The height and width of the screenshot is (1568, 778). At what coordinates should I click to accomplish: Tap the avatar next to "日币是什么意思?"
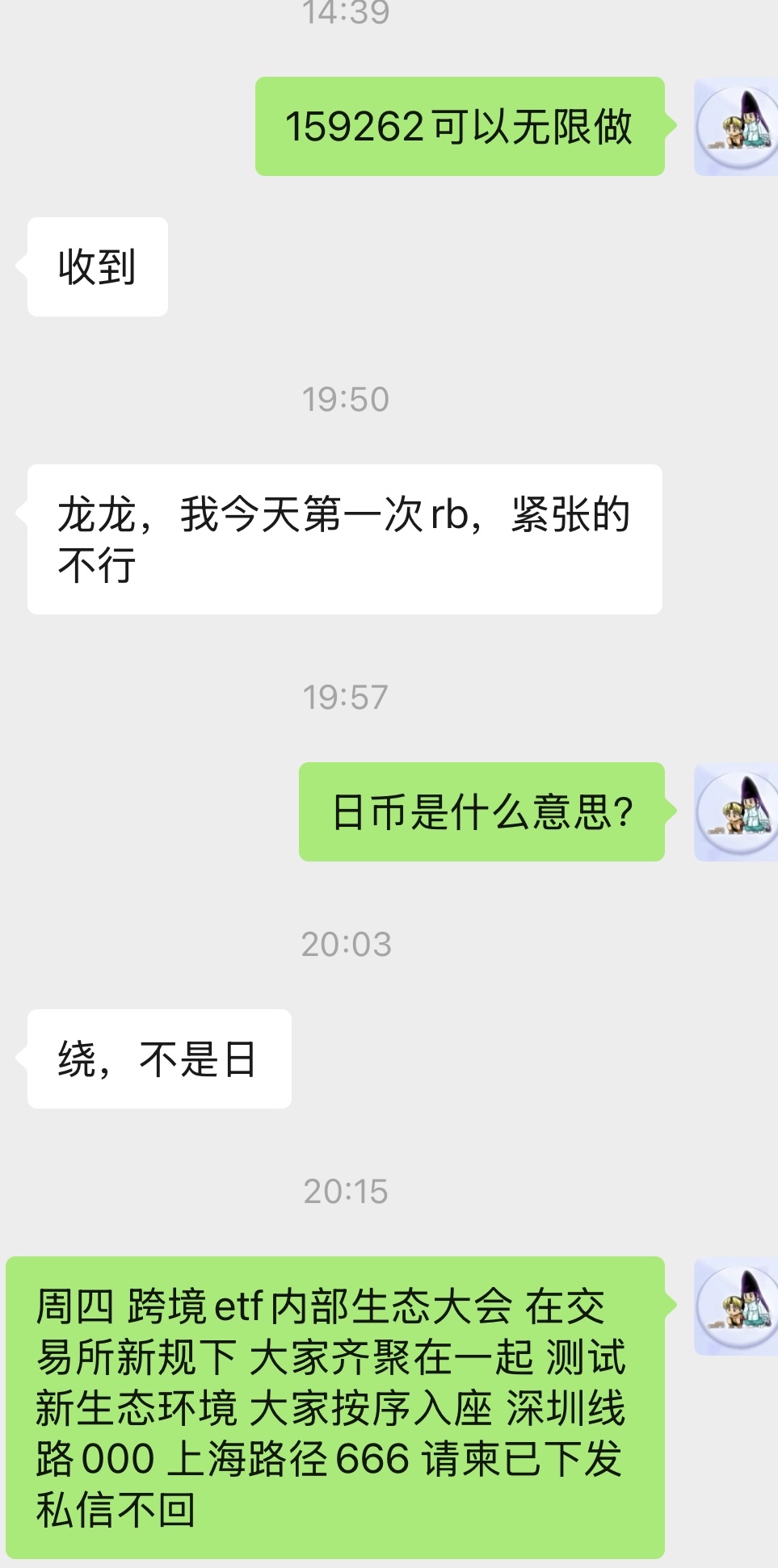coord(737,812)
